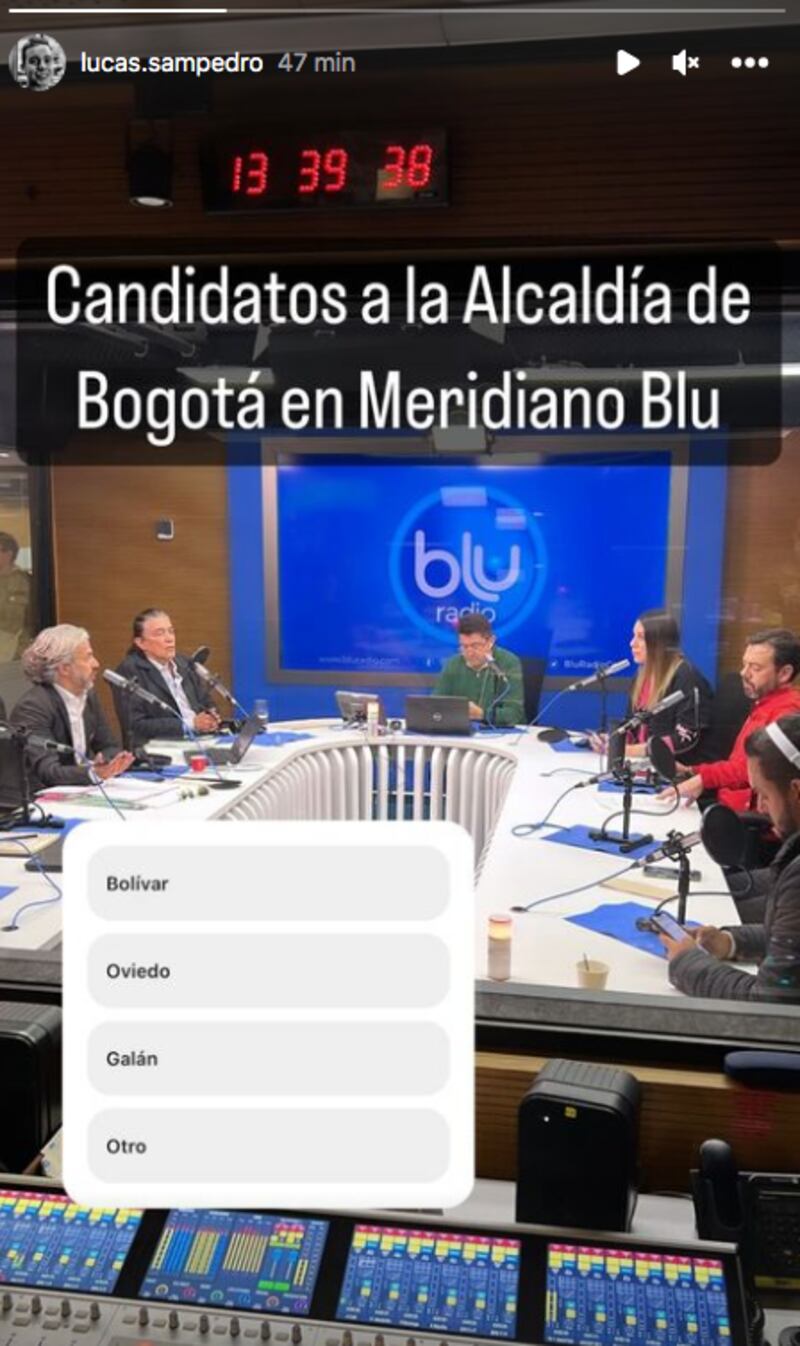The width and height of the screenshot is (800, 1346).
Task: Vote for Oviedo in the poll
Action: pos(270,970)
